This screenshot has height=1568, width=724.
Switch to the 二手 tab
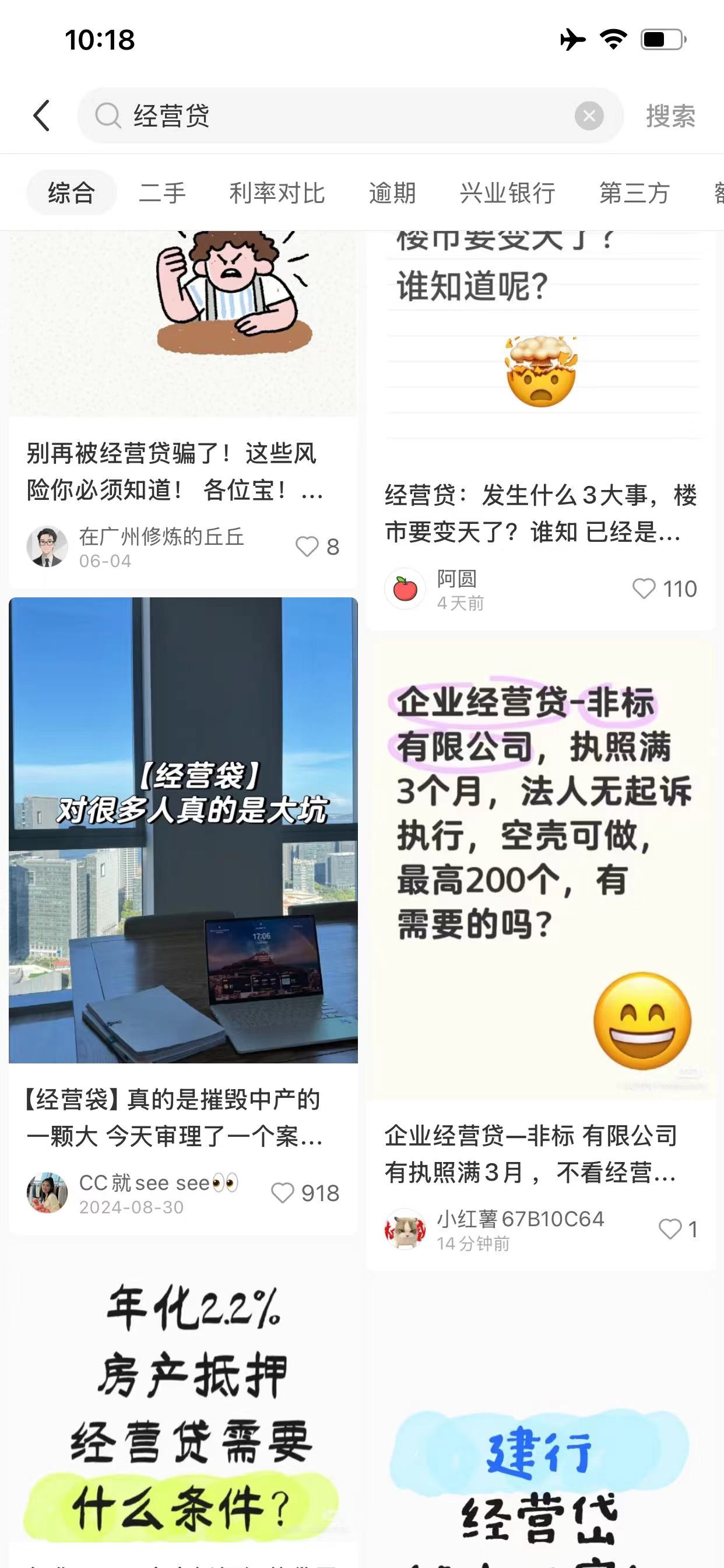(x=163, y=192)
